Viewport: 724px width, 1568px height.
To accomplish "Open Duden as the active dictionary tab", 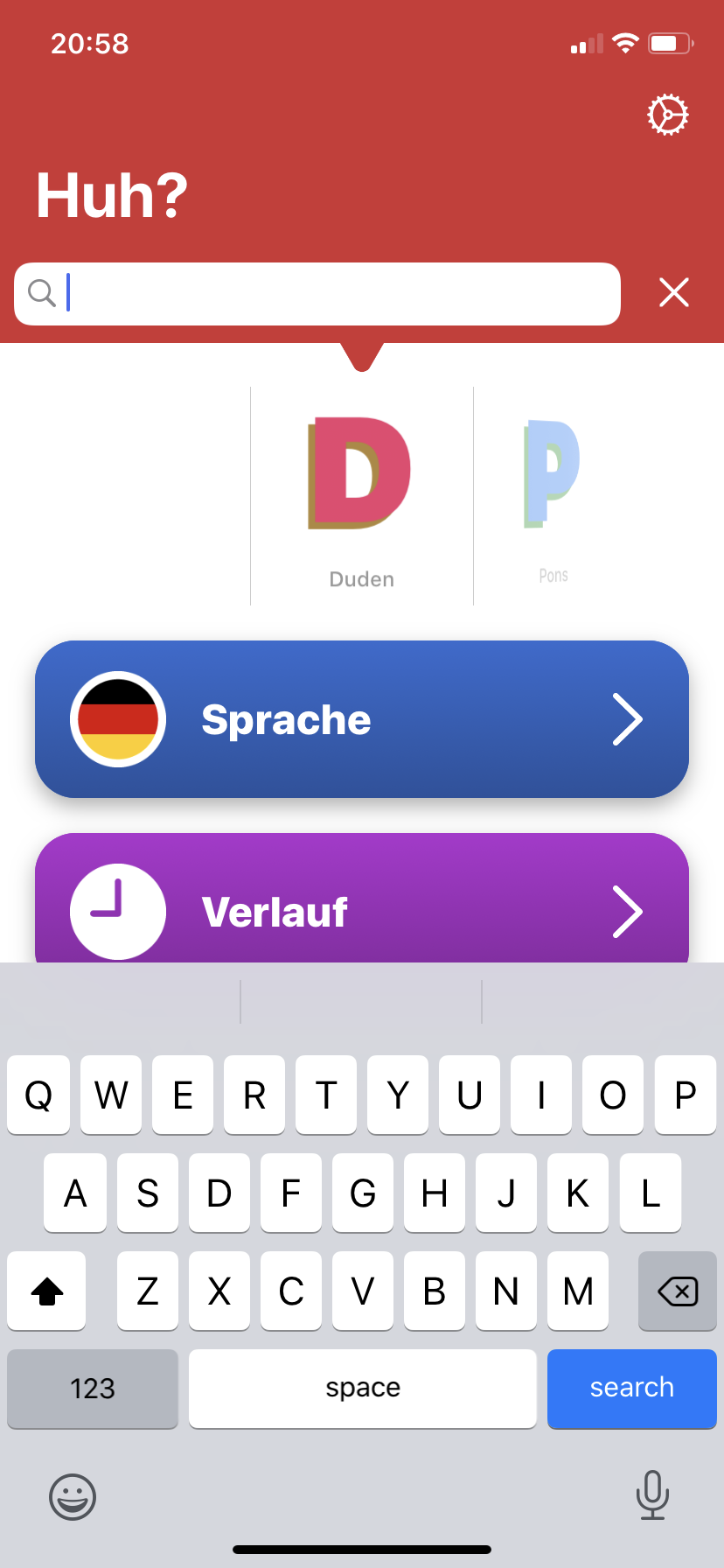I will (360, 494).
